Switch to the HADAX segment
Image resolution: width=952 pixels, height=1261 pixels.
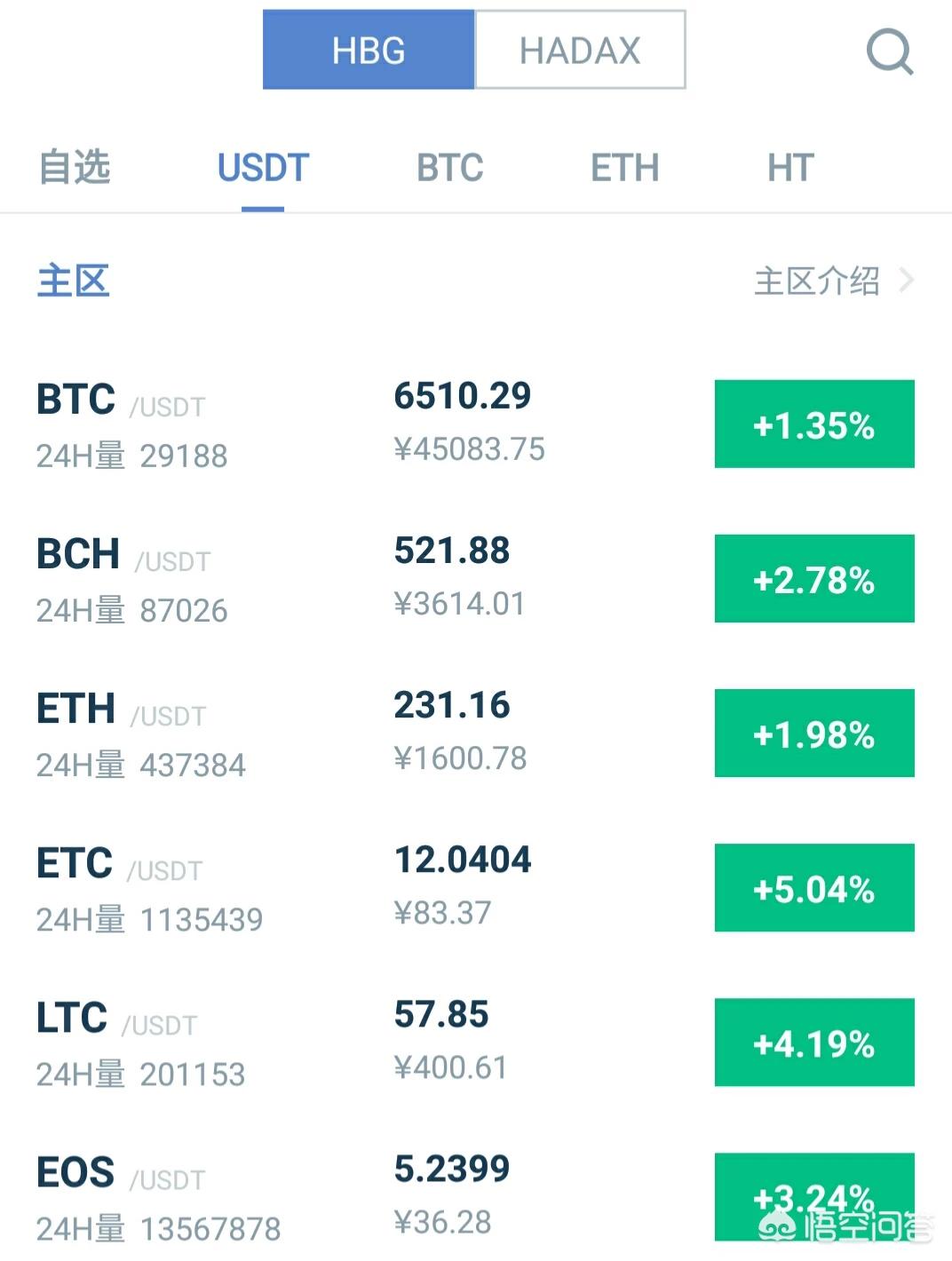point(580,51)
